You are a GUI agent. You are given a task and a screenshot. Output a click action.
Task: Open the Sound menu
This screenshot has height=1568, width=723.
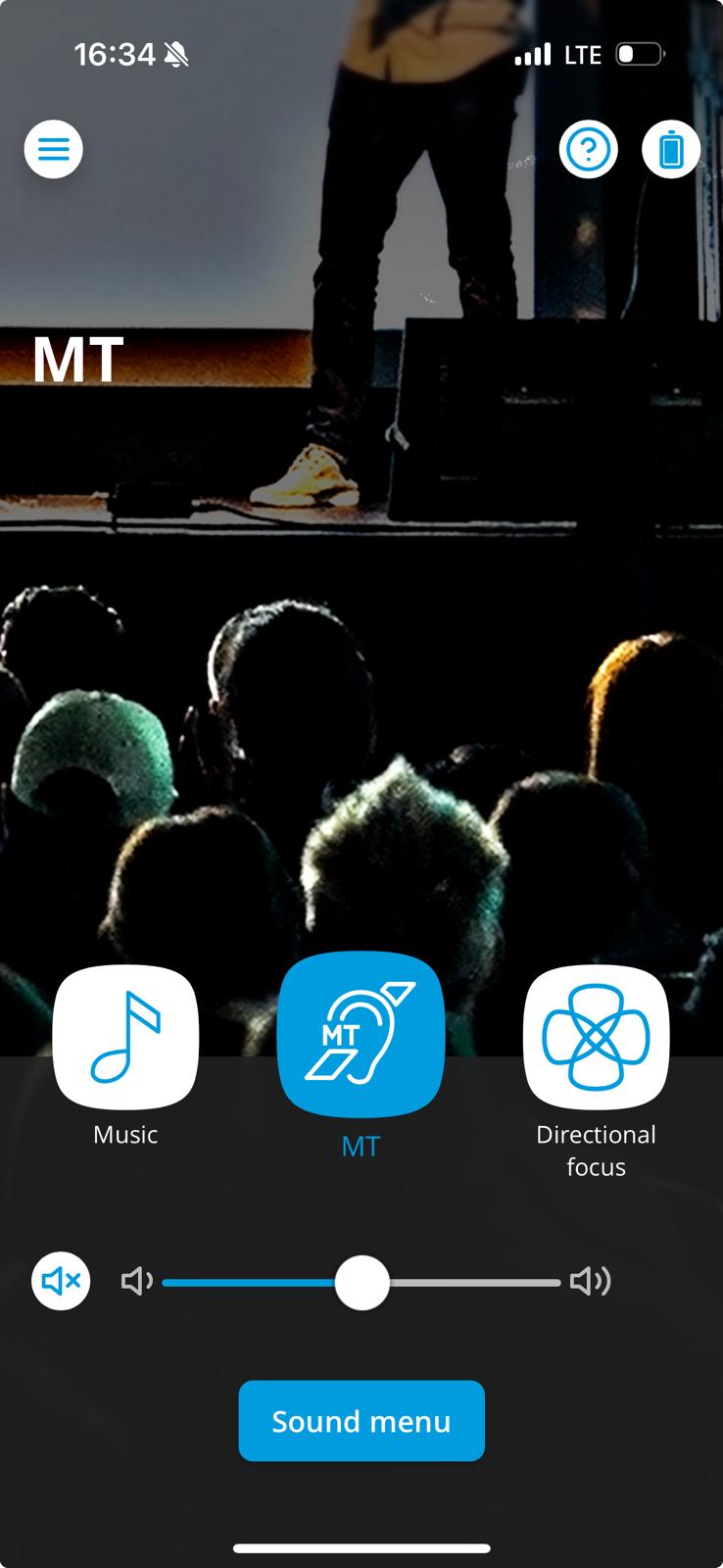pos(361,1421)
